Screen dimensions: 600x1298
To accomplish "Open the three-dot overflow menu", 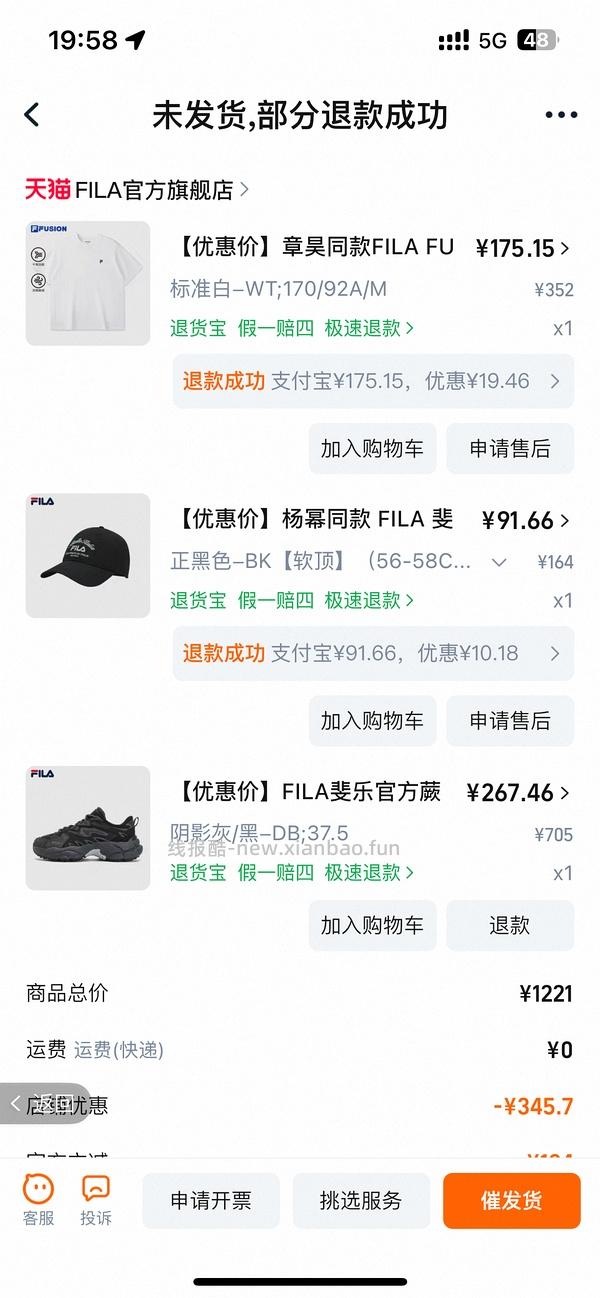I will point(561,115).
